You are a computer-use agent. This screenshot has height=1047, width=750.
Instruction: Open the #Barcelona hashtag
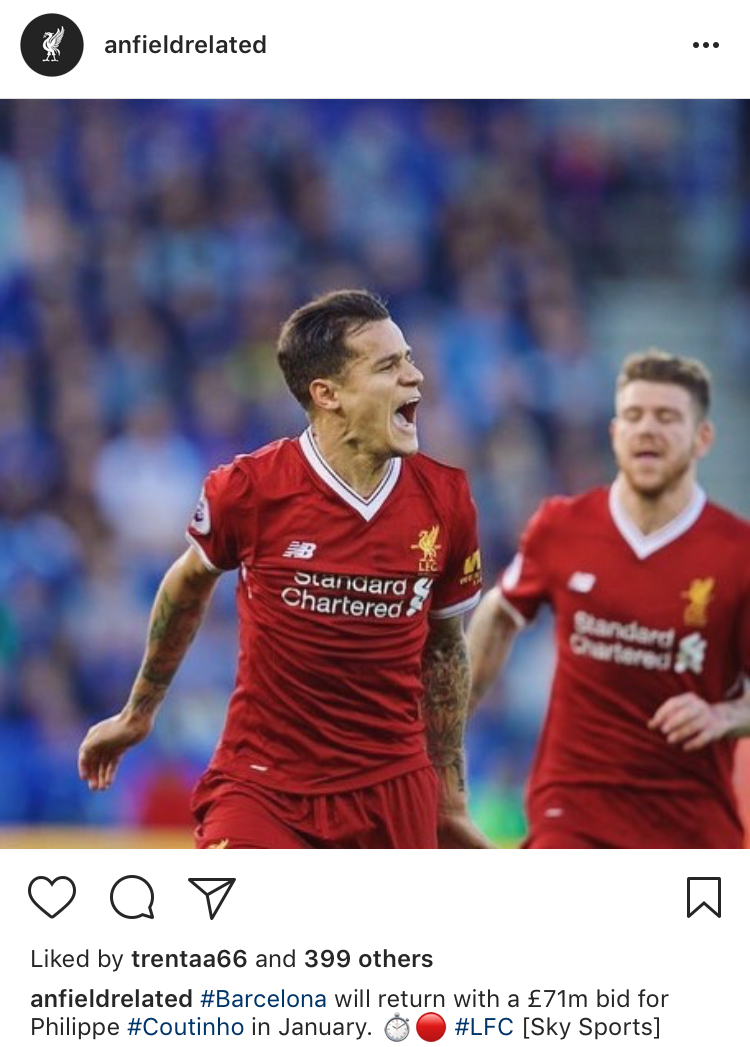(263, 998)
